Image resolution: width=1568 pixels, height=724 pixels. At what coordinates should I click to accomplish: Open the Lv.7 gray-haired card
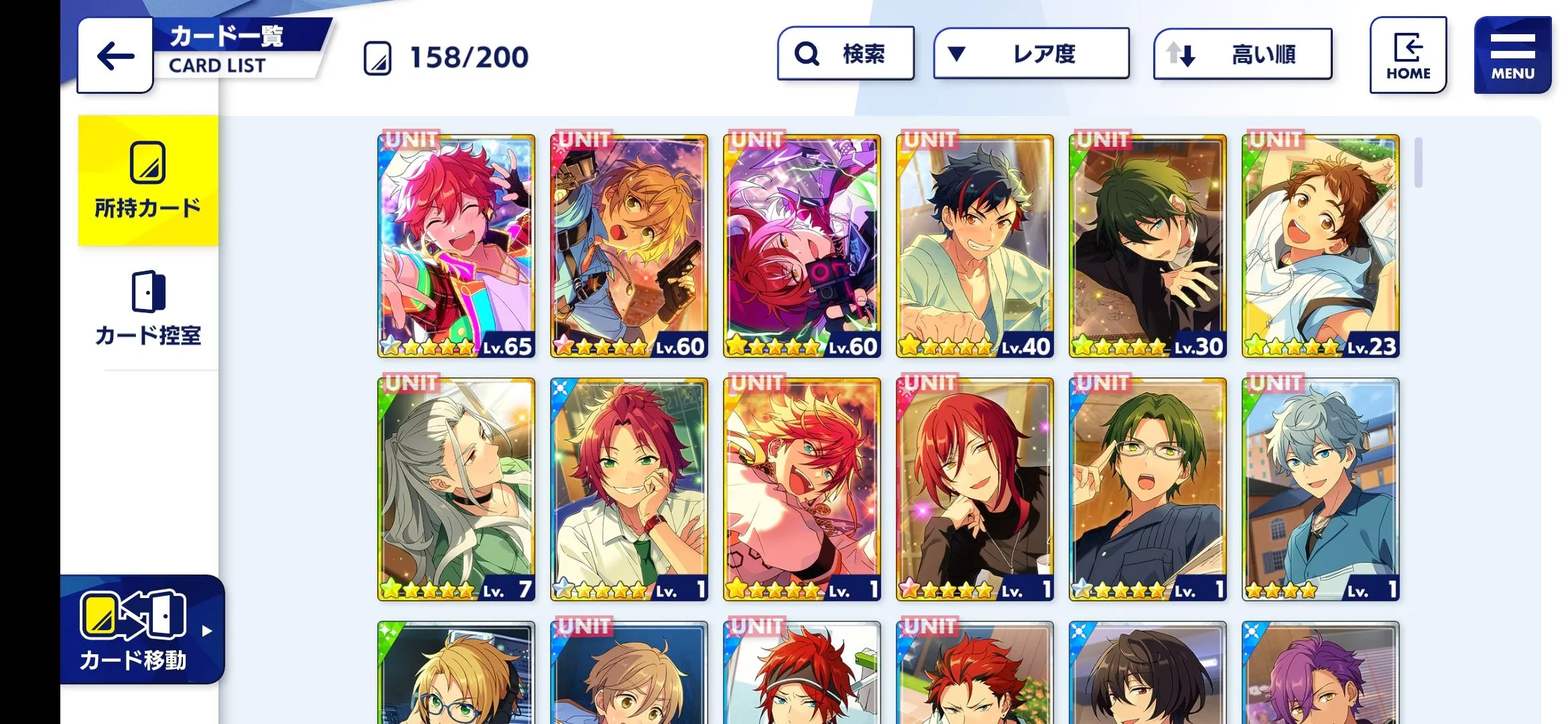click(456, 489)
